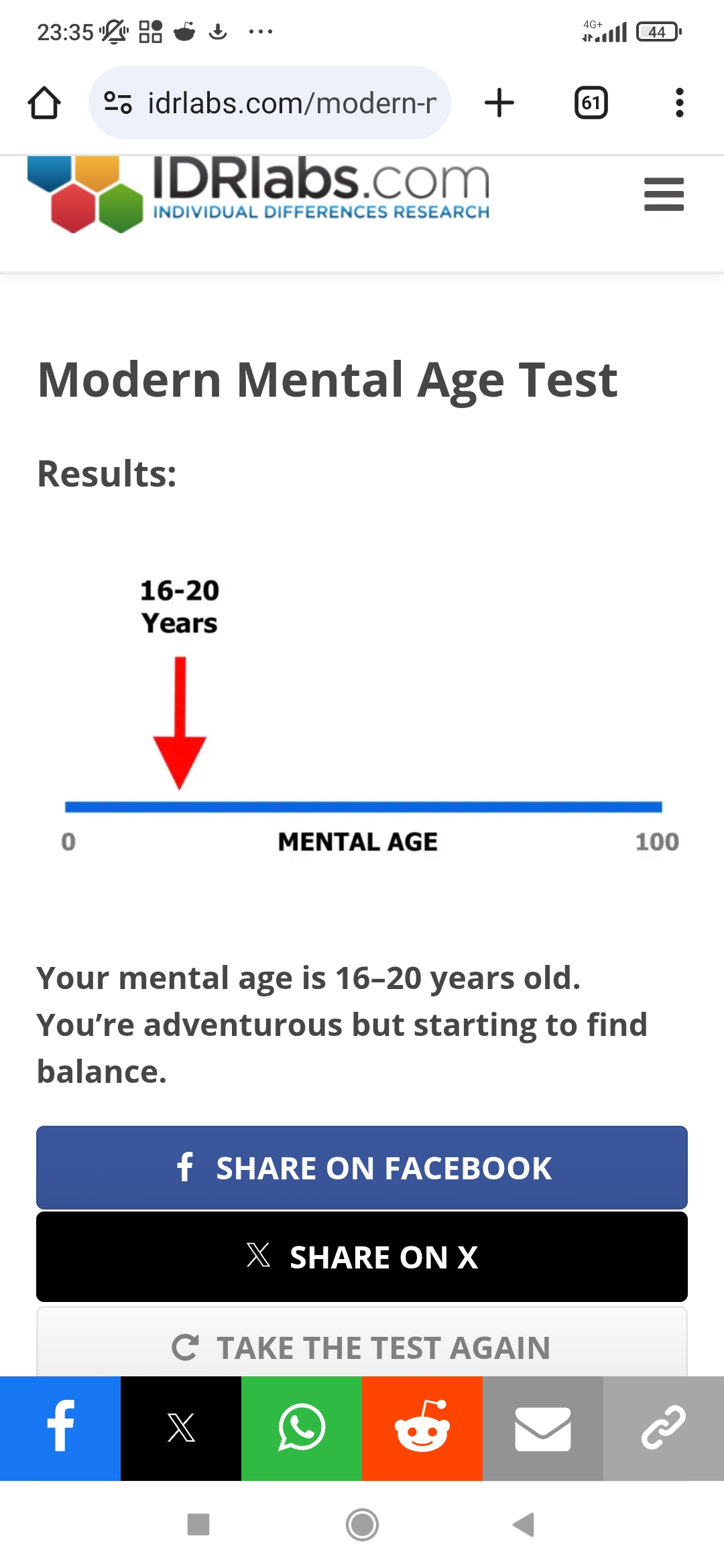Open the tab switcher showing 61 tabs

point(591,103)
